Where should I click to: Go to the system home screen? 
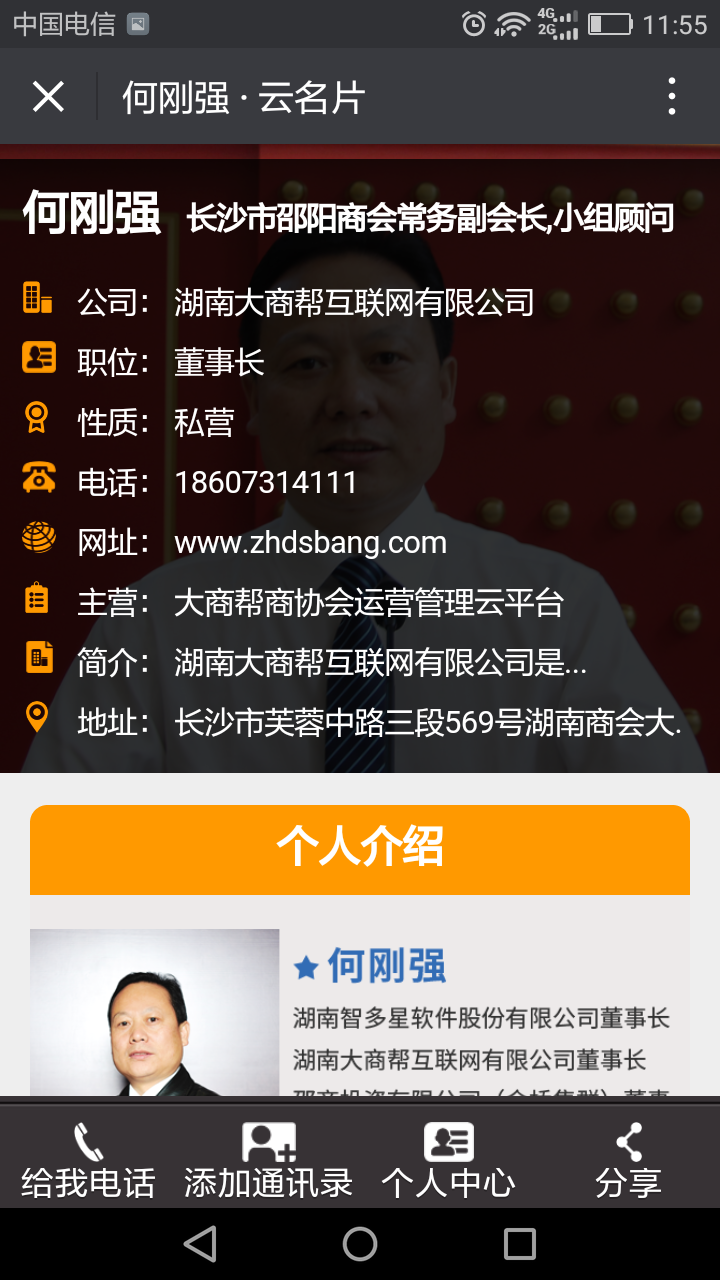point(360,1244)
